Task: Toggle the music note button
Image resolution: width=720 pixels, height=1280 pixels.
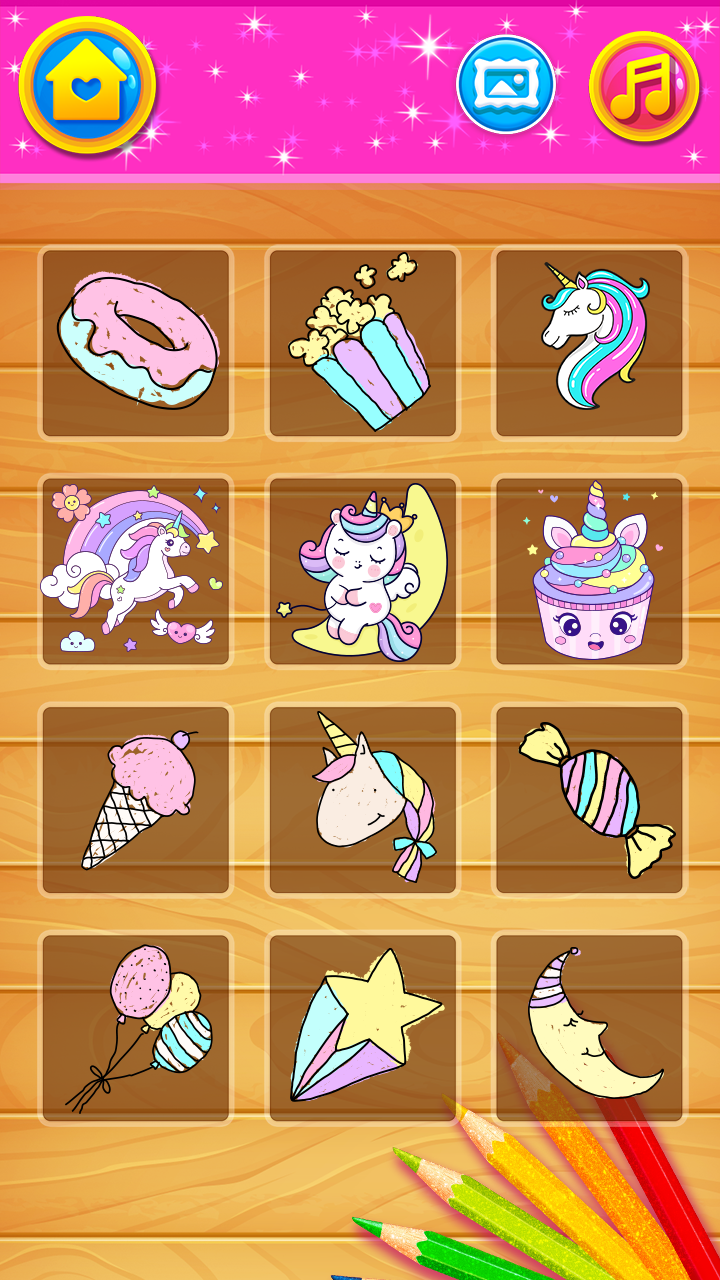Action: (644, 85)
